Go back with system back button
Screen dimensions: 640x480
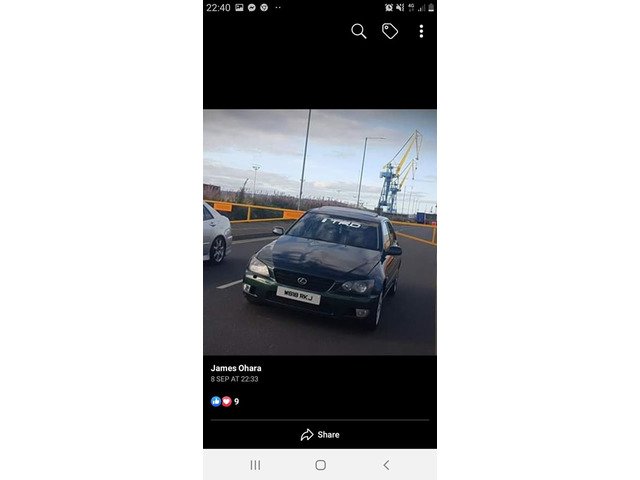[386, 465]
